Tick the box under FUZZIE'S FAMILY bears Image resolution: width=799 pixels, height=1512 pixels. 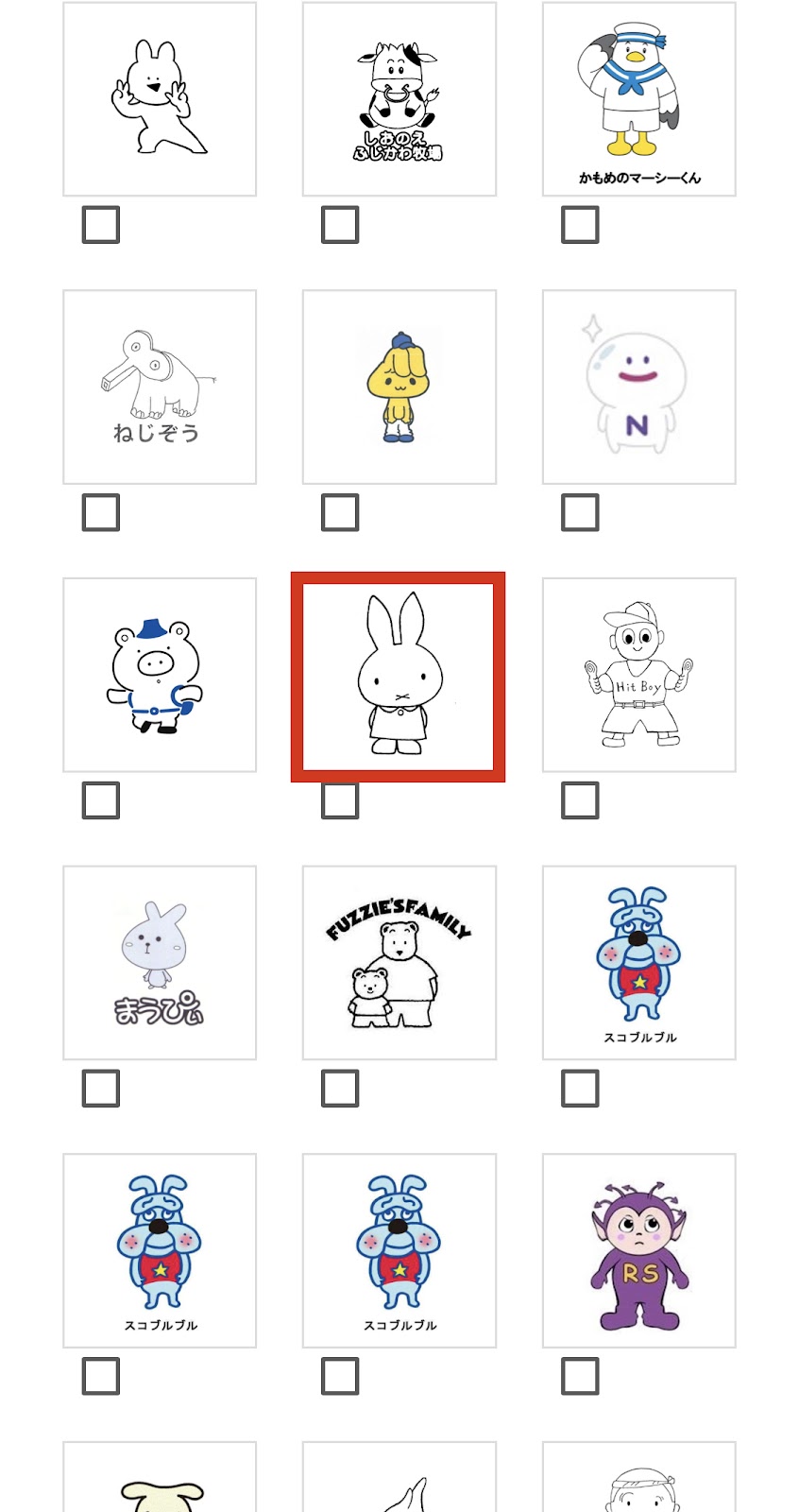click(x=340, y=1089)
